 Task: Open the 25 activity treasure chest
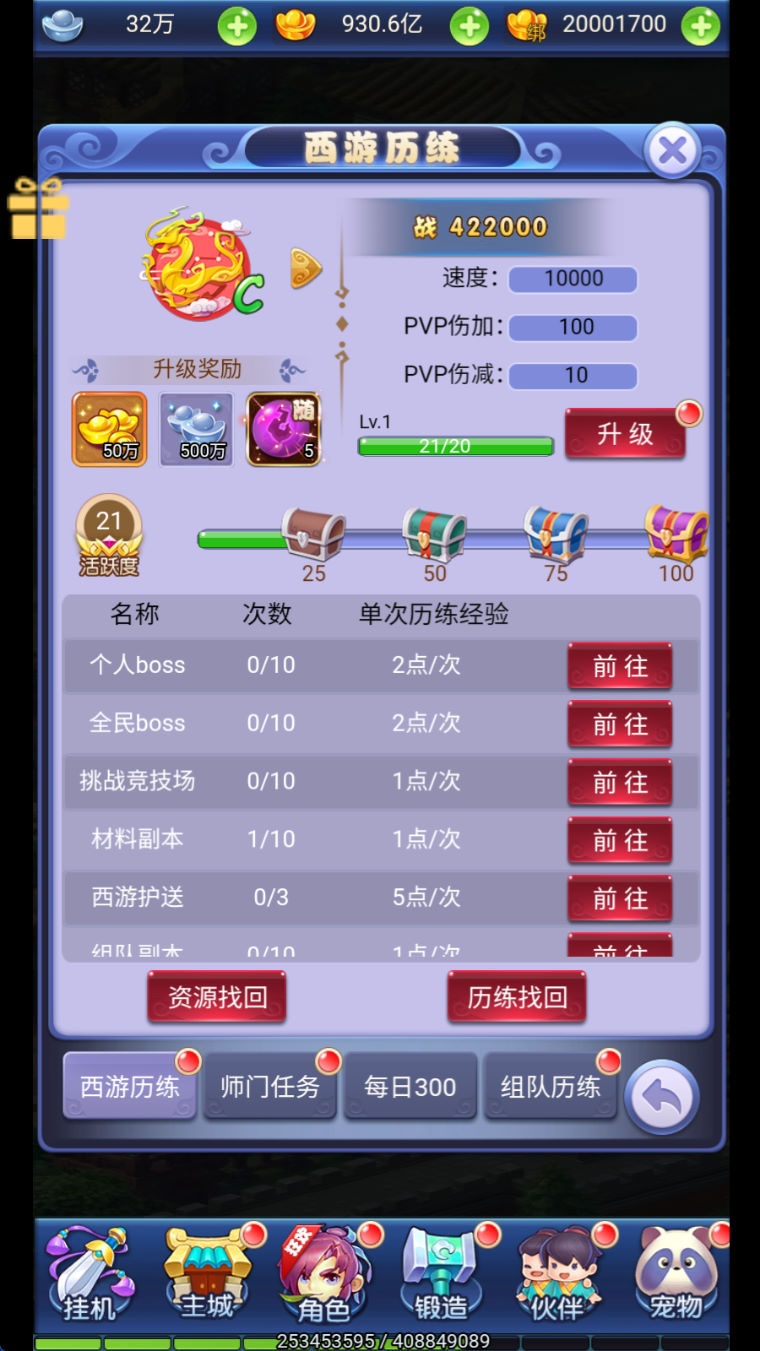[314, 533]
